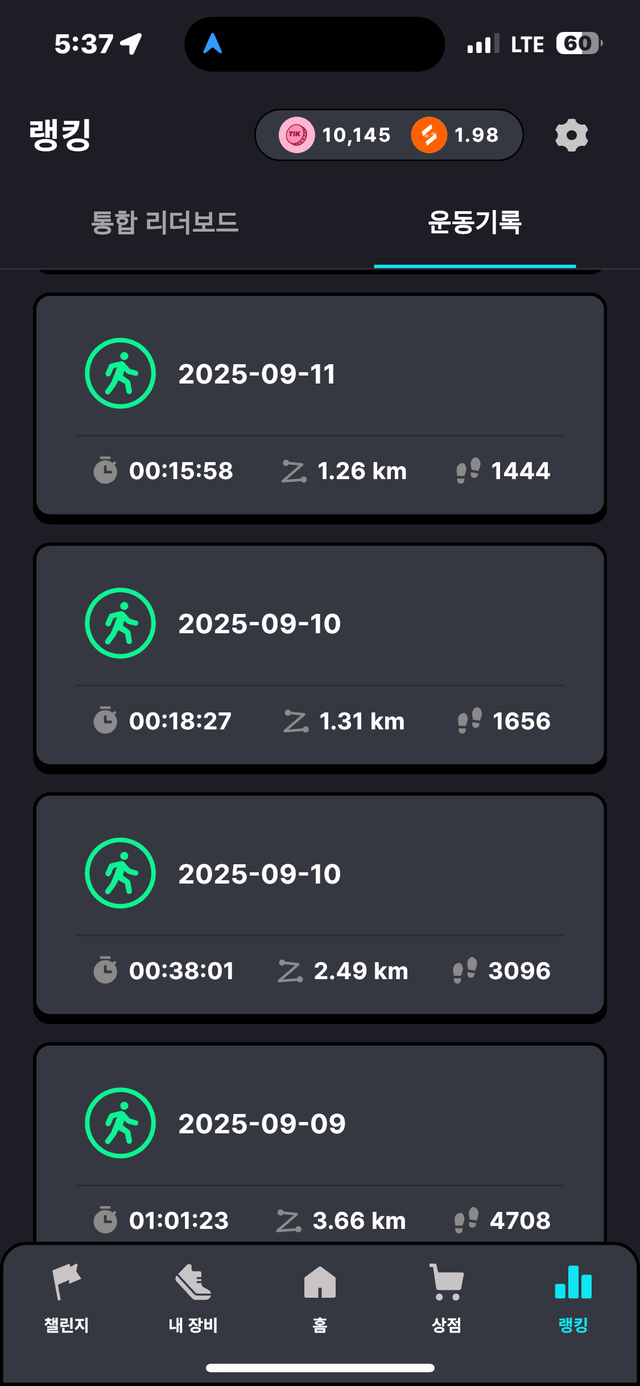Go to the 챌린지 tab
Viewport: 640px width, 1386px height.
click(x=67, y=1297)
